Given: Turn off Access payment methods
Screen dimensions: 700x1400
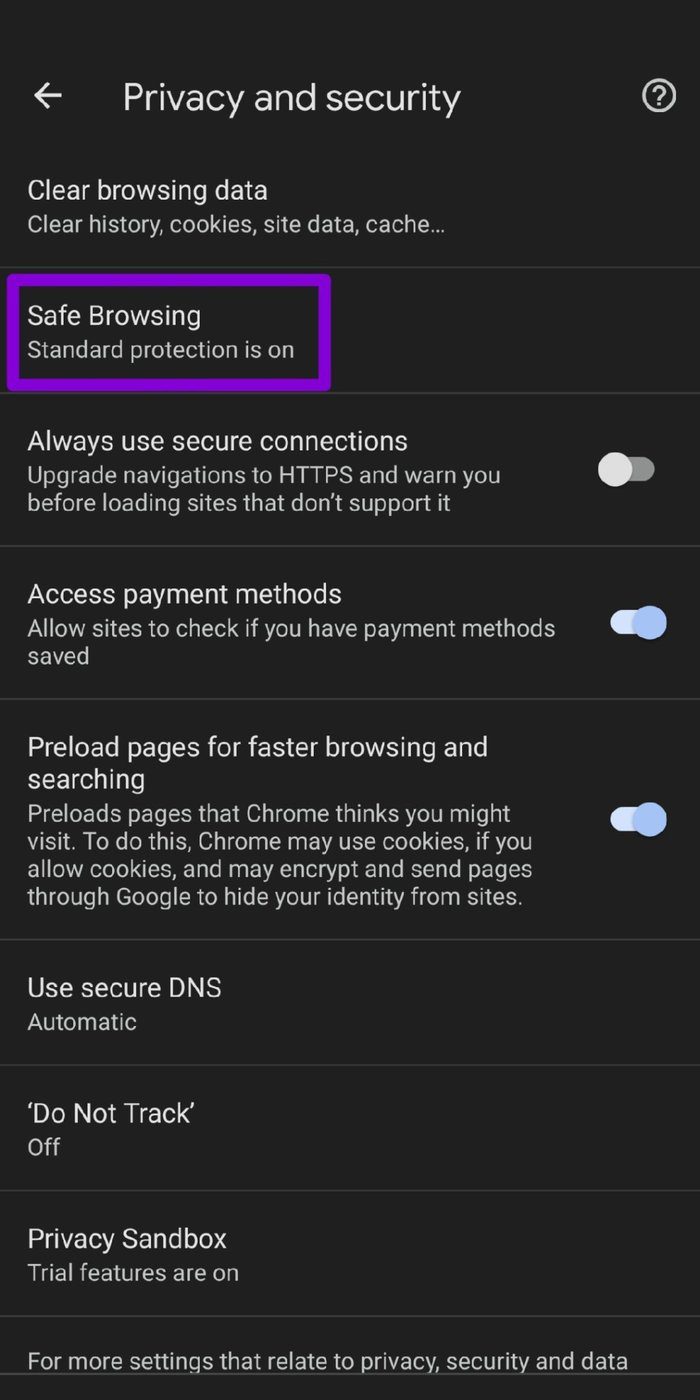Looking at the screenshot, I should [638, 623].
